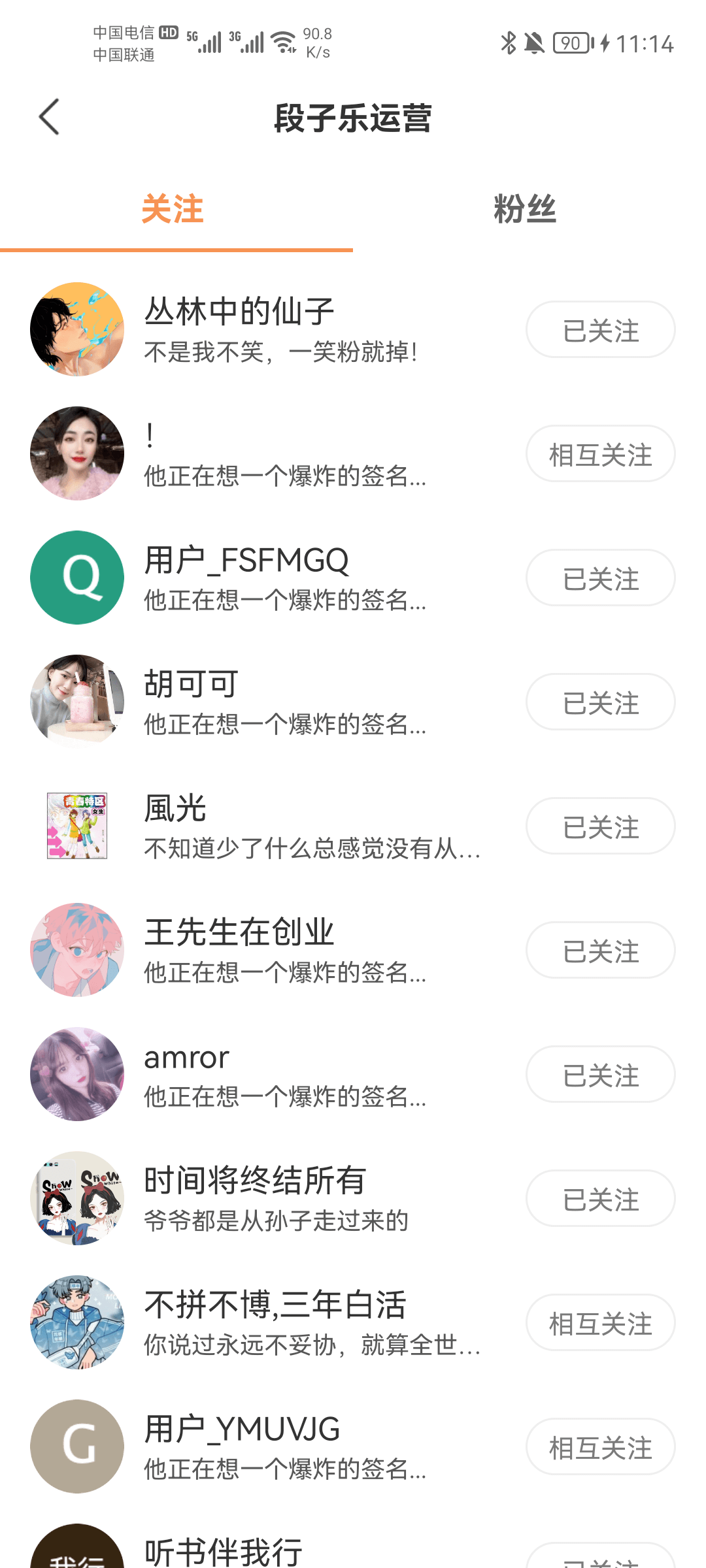
Task: Go back using the top-left arrow
Action: pyautogui.click(x=50, y=118)
